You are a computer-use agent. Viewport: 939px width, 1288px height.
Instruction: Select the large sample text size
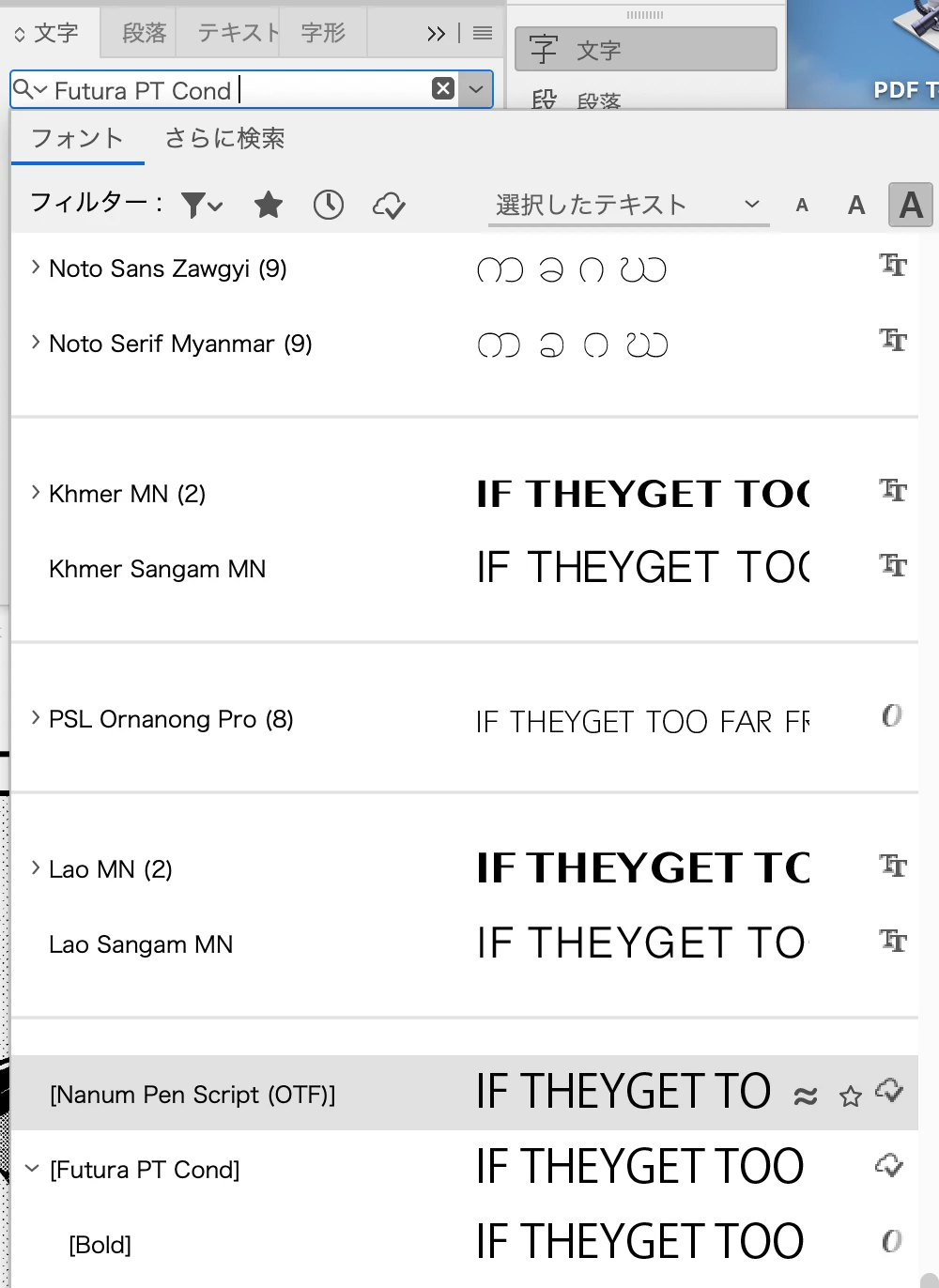pyautogui.click(x=910, y=205)
